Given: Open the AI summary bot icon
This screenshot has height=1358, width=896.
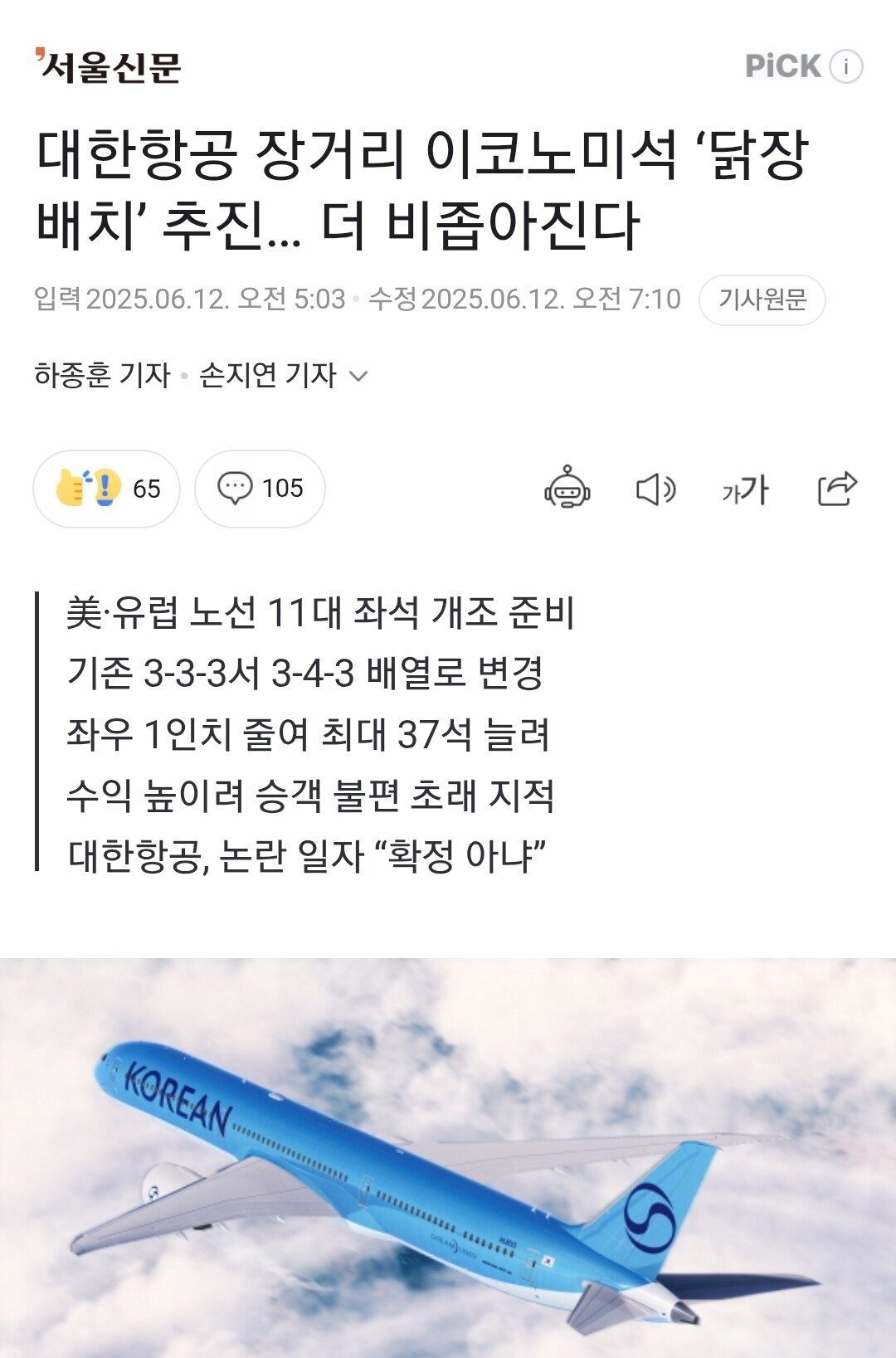Looking at the screenshot, I should [x=567, y=488].
